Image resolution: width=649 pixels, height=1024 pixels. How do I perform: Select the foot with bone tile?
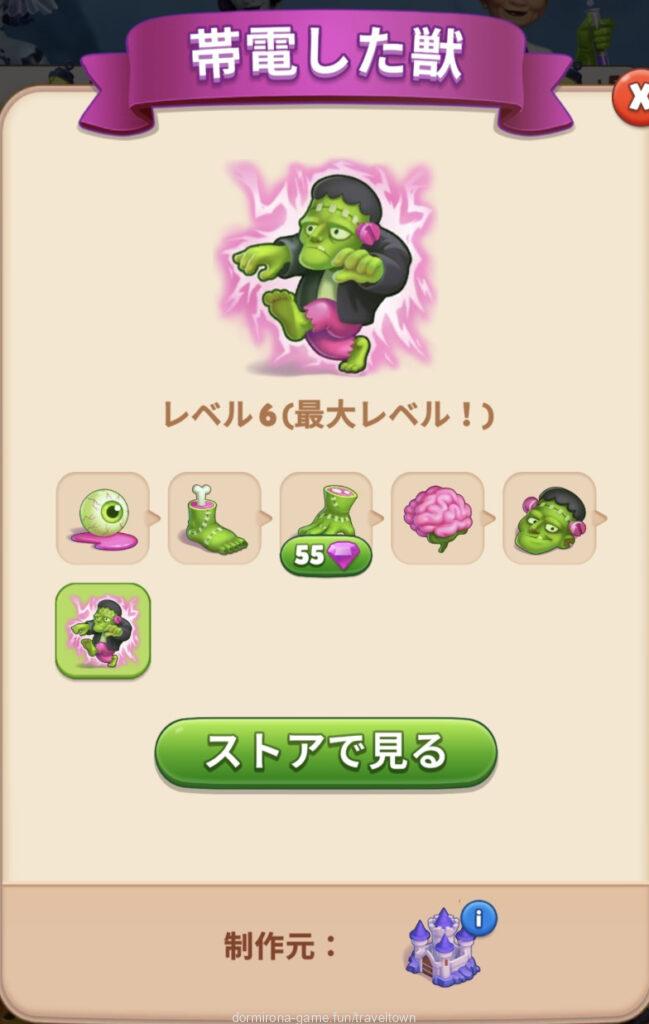(214, 519)
